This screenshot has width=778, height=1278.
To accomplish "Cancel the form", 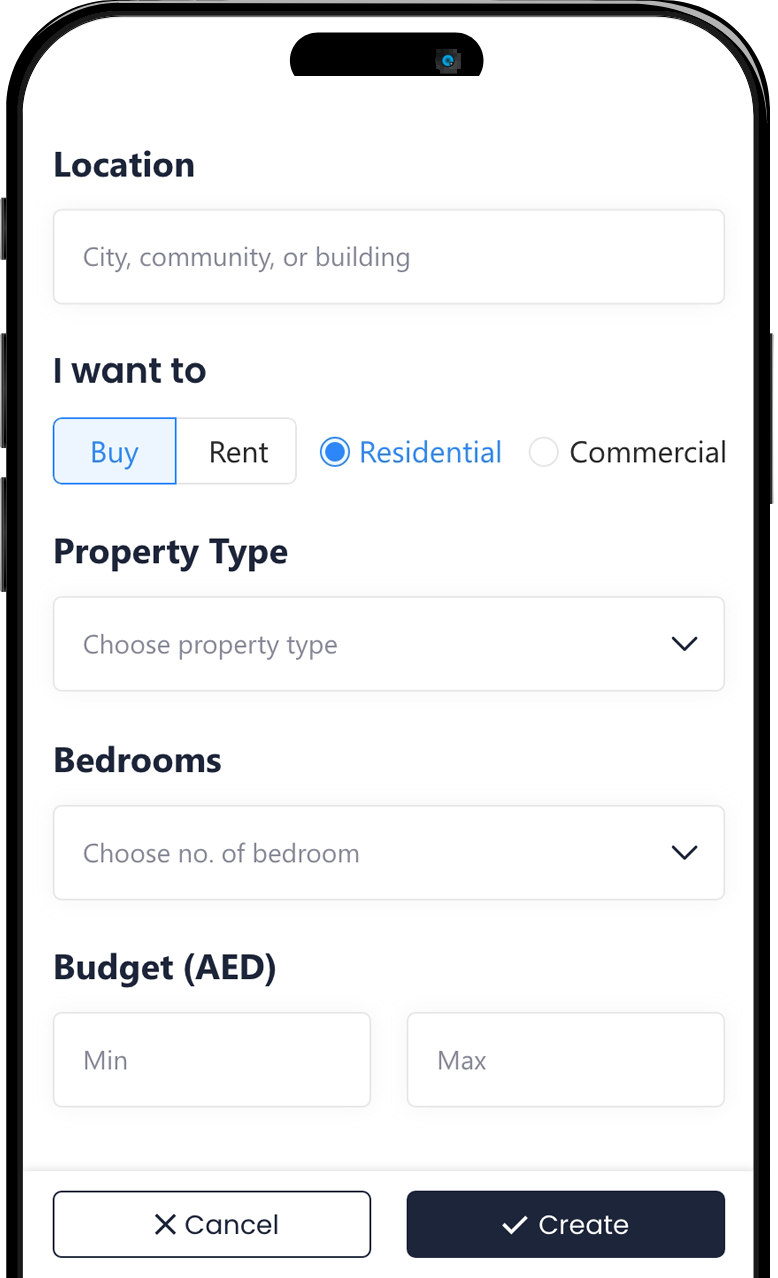I will tap(212, 1224).
